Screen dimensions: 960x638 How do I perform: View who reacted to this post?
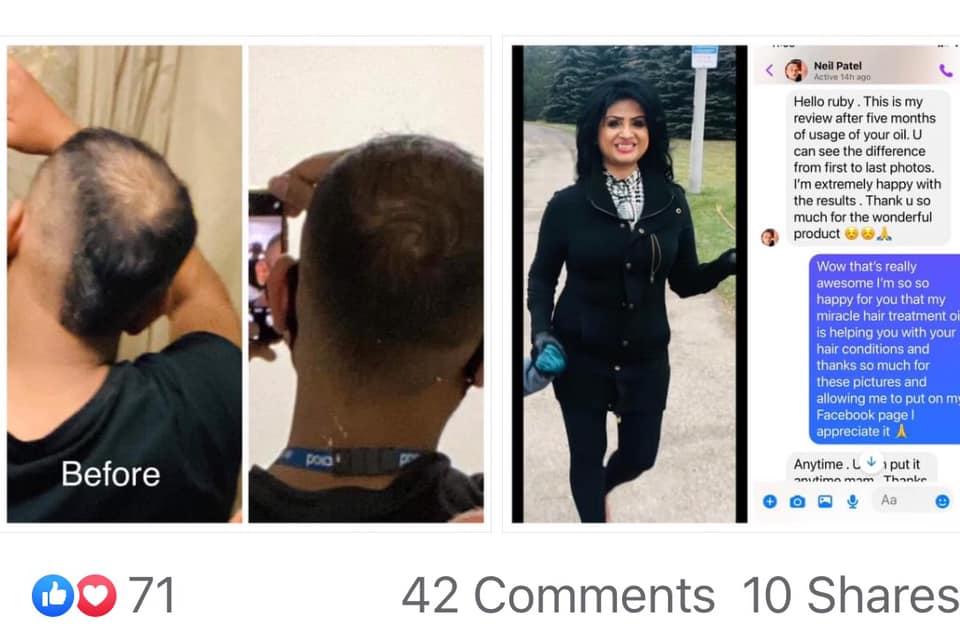point(104,596)
